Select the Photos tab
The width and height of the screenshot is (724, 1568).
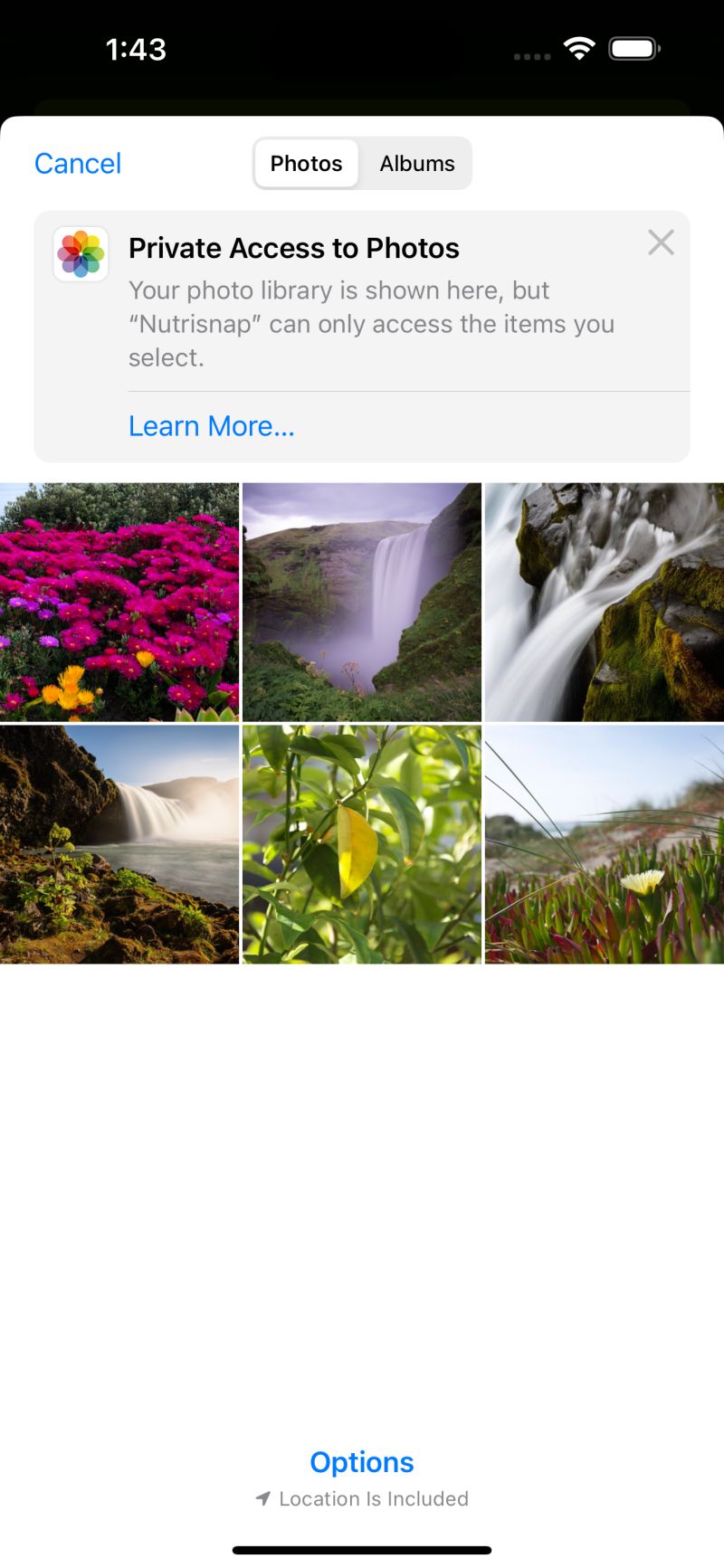pos(306,163)
